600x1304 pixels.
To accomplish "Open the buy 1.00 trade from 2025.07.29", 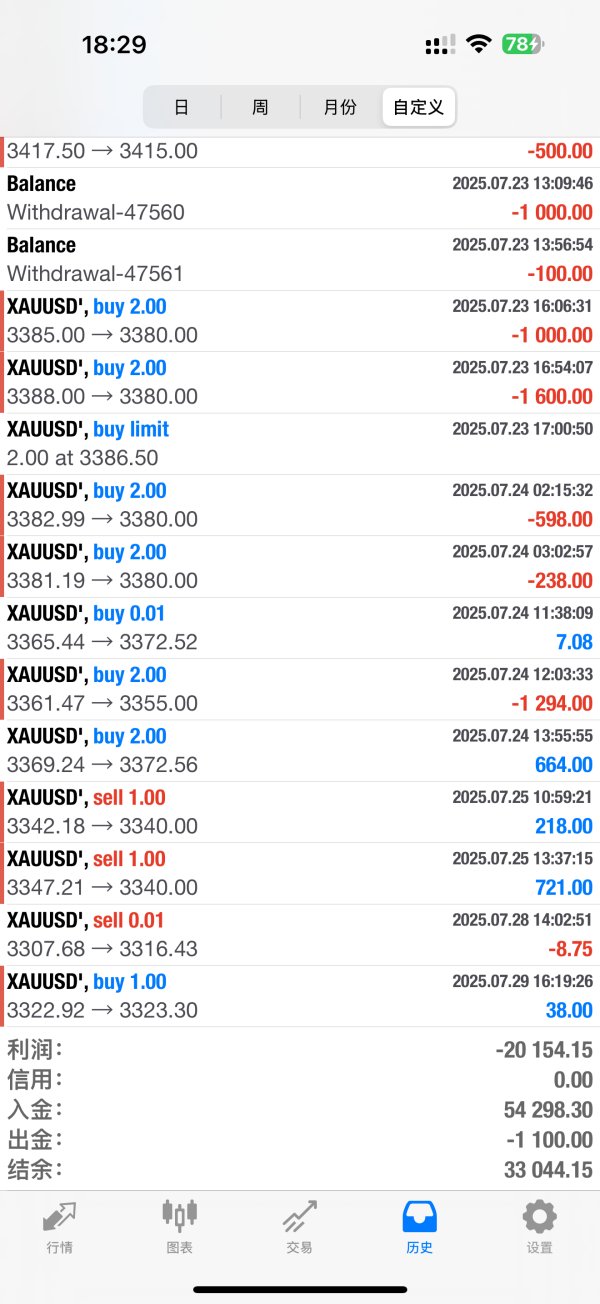I will [300, 996].
